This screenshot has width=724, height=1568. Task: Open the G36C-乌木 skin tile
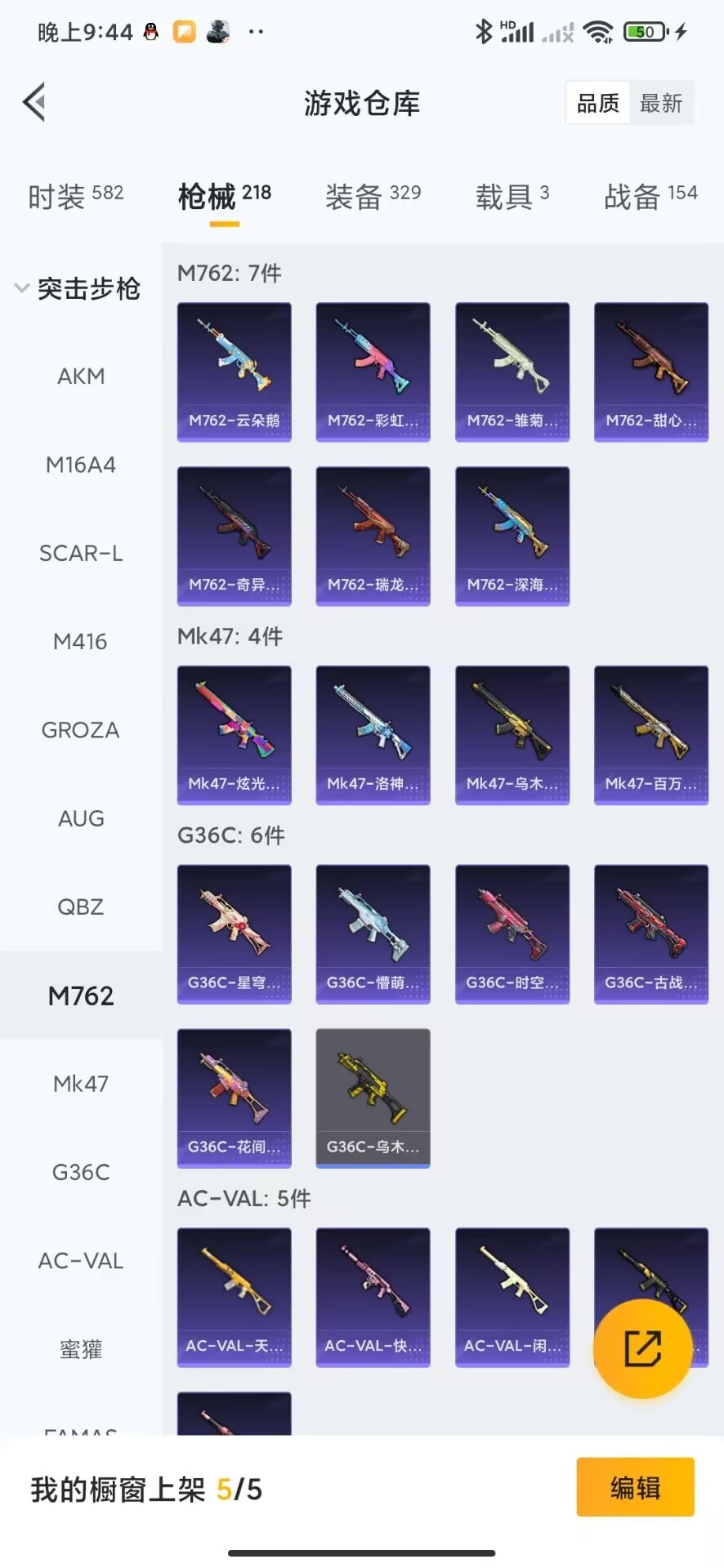pos(373,1098)
